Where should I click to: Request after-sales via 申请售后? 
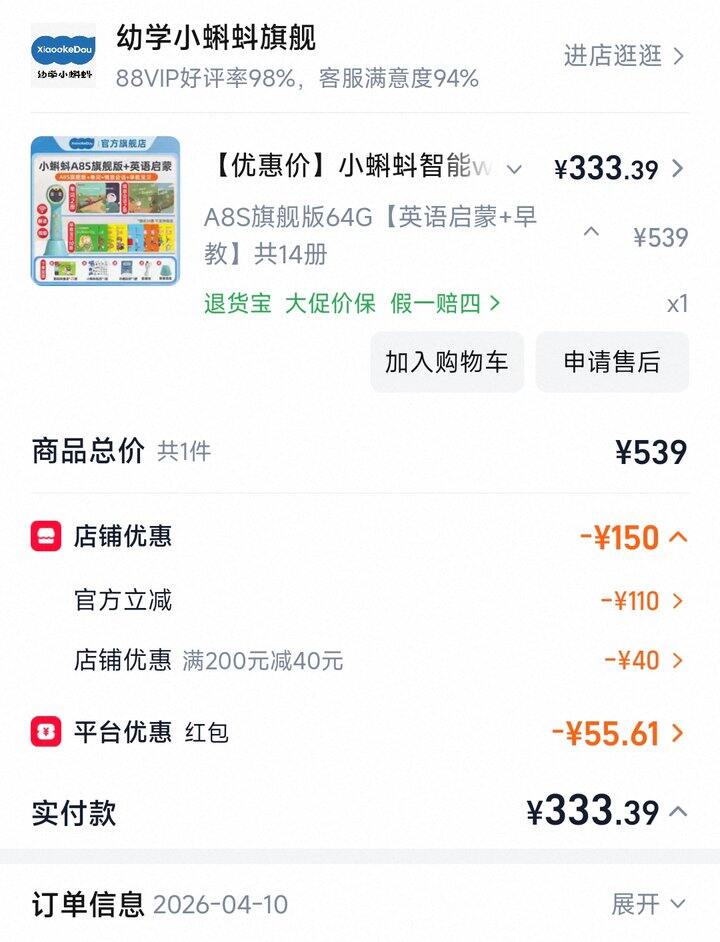pos(612,362)
